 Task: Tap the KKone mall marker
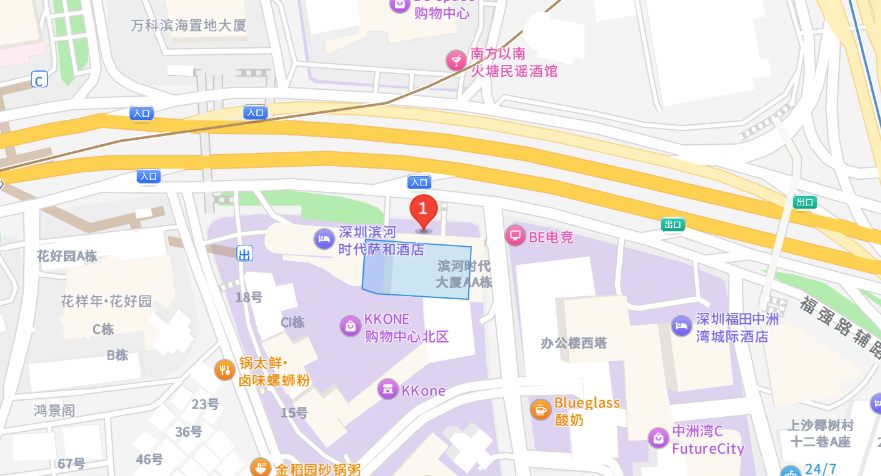click(x=387, y=389)
